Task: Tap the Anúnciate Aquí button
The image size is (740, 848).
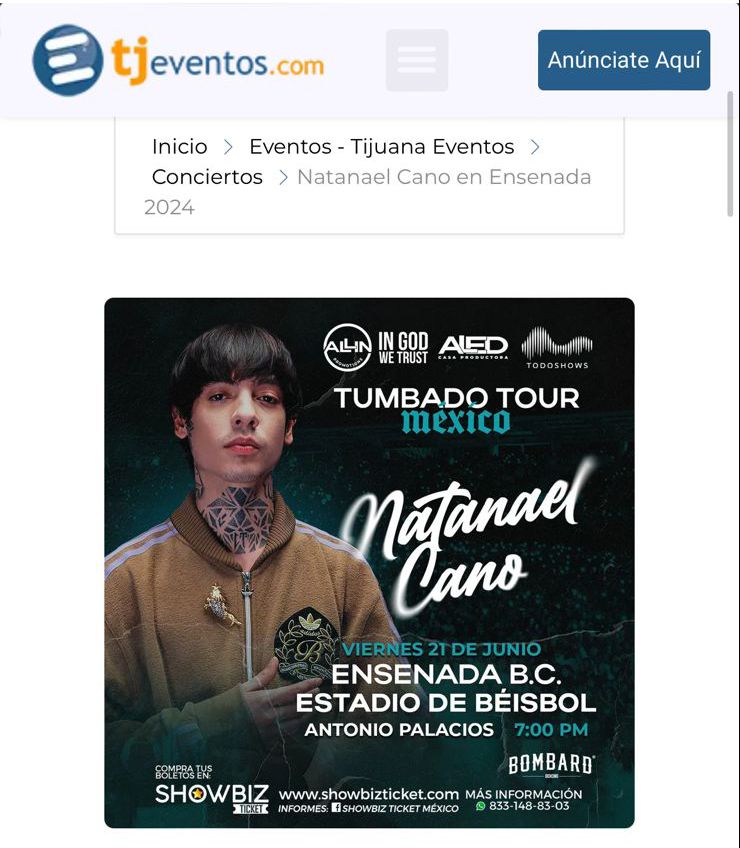Action: tap(624, 60)
